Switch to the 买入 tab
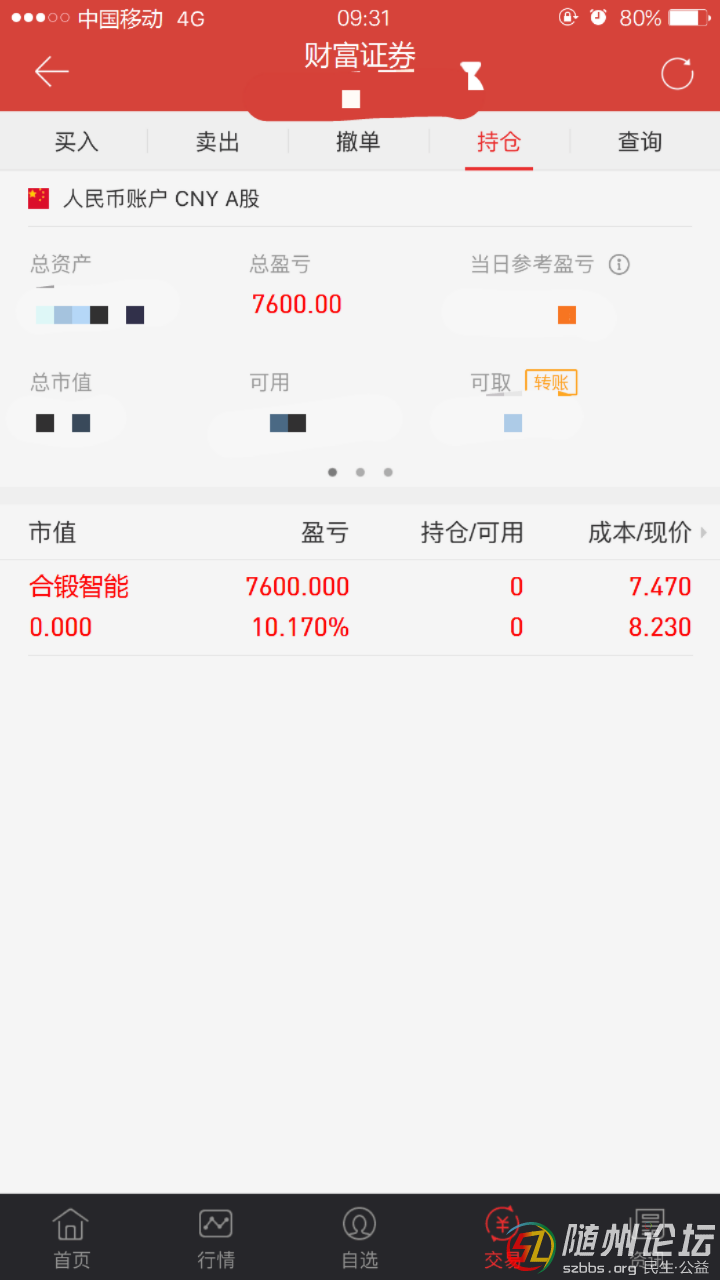The width and height of the screenshot is (720, 1280). coord(76,142)
